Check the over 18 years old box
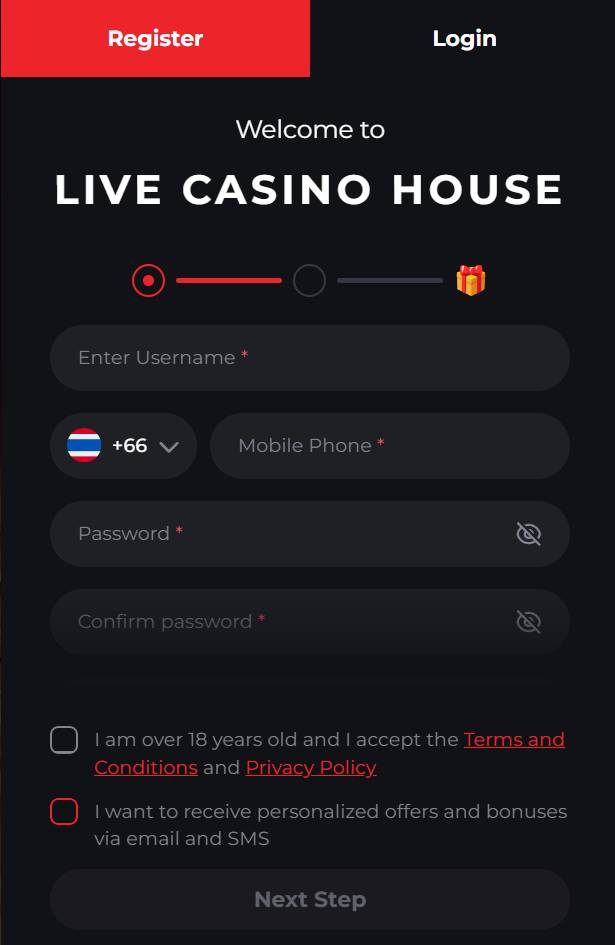615x945 pixels. [64, 740]
